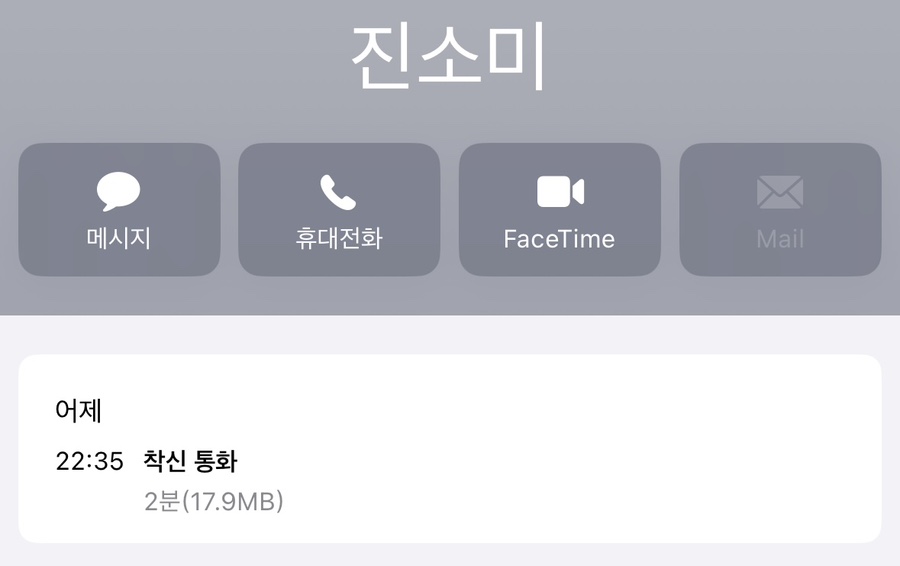The height and width of the screenshot is (566, 900).
Task: Start a FaceTime call with 진소미
Action: [559, 210]
